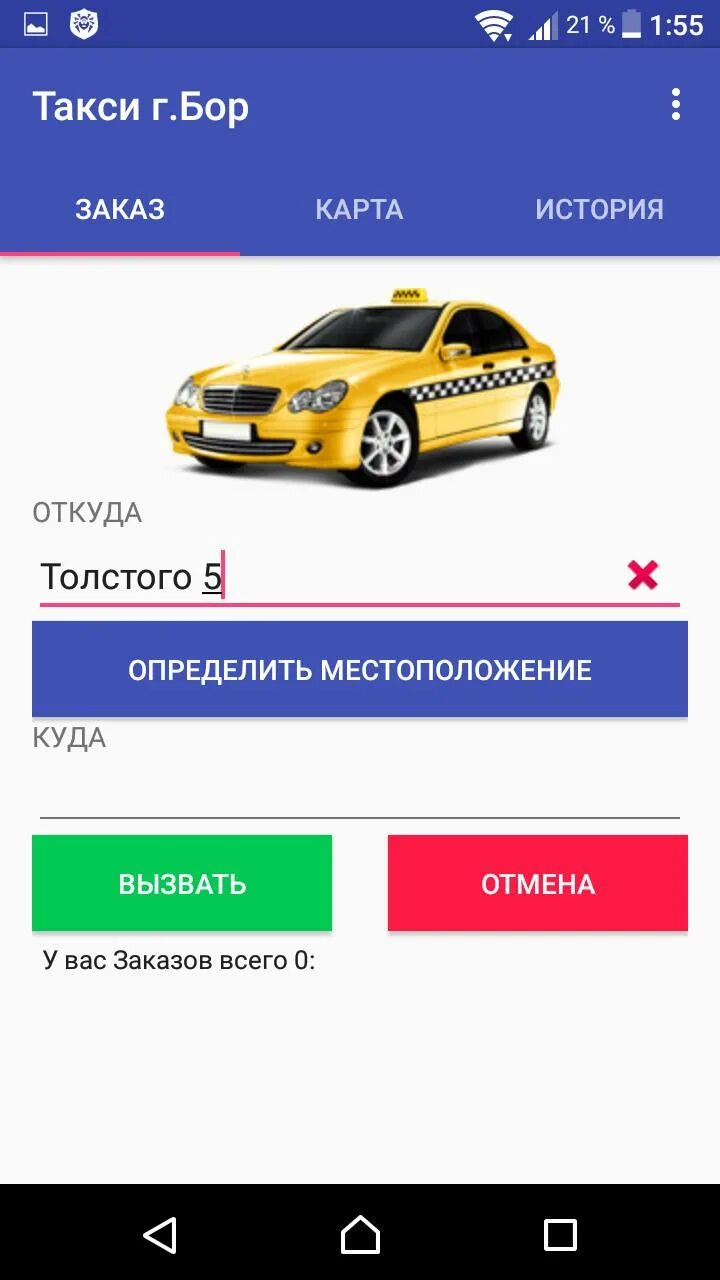Cancel the order with Отмена
The height and width of the screenshot is (1280, 720).
pos(538,883)
